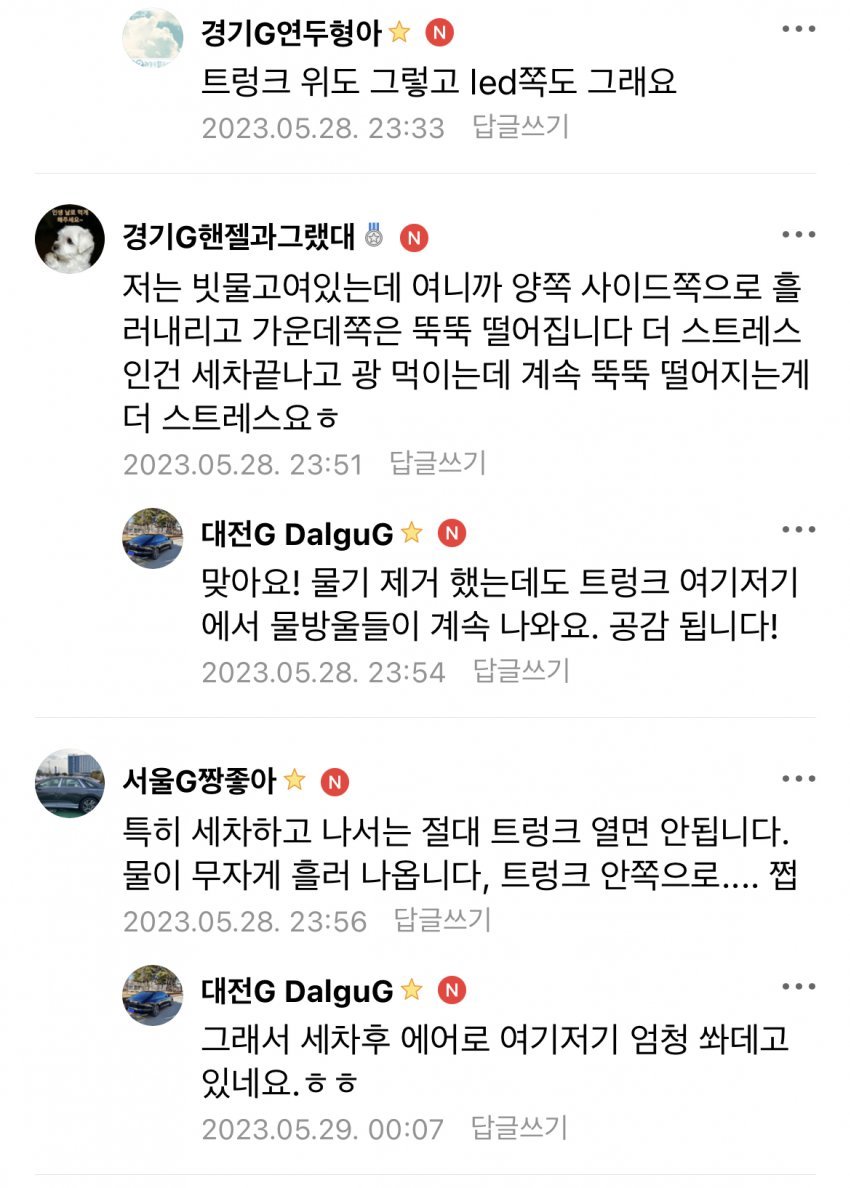The height and width of the screenshot is (1188, 850).
Task: Reply to 경기G연두형아's comment via 답글쓰기
Action: (x=521, y=127)
